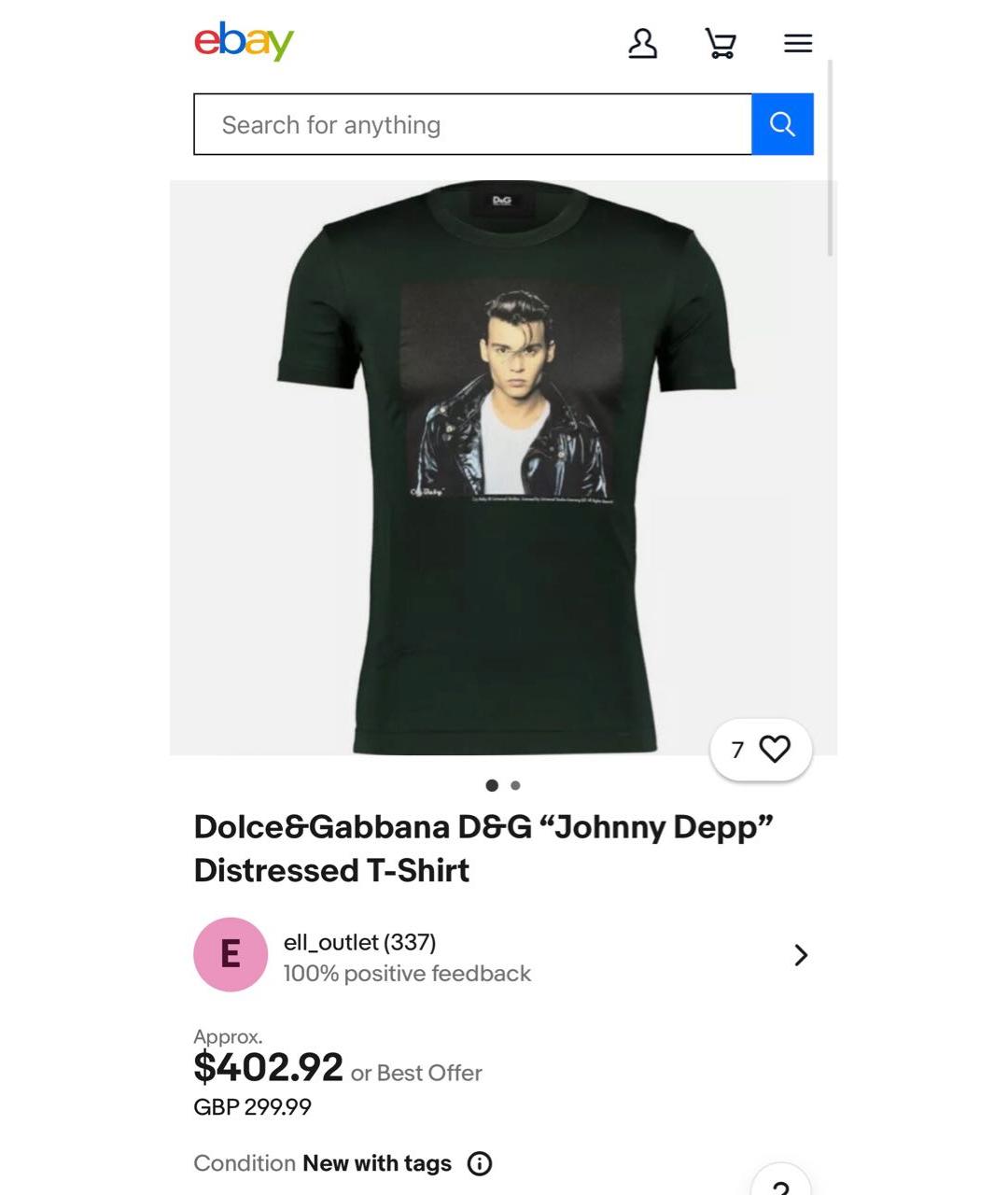Click the search magnifier icon
Viewport: 1008px width, 1195px height.
(782, 123)
